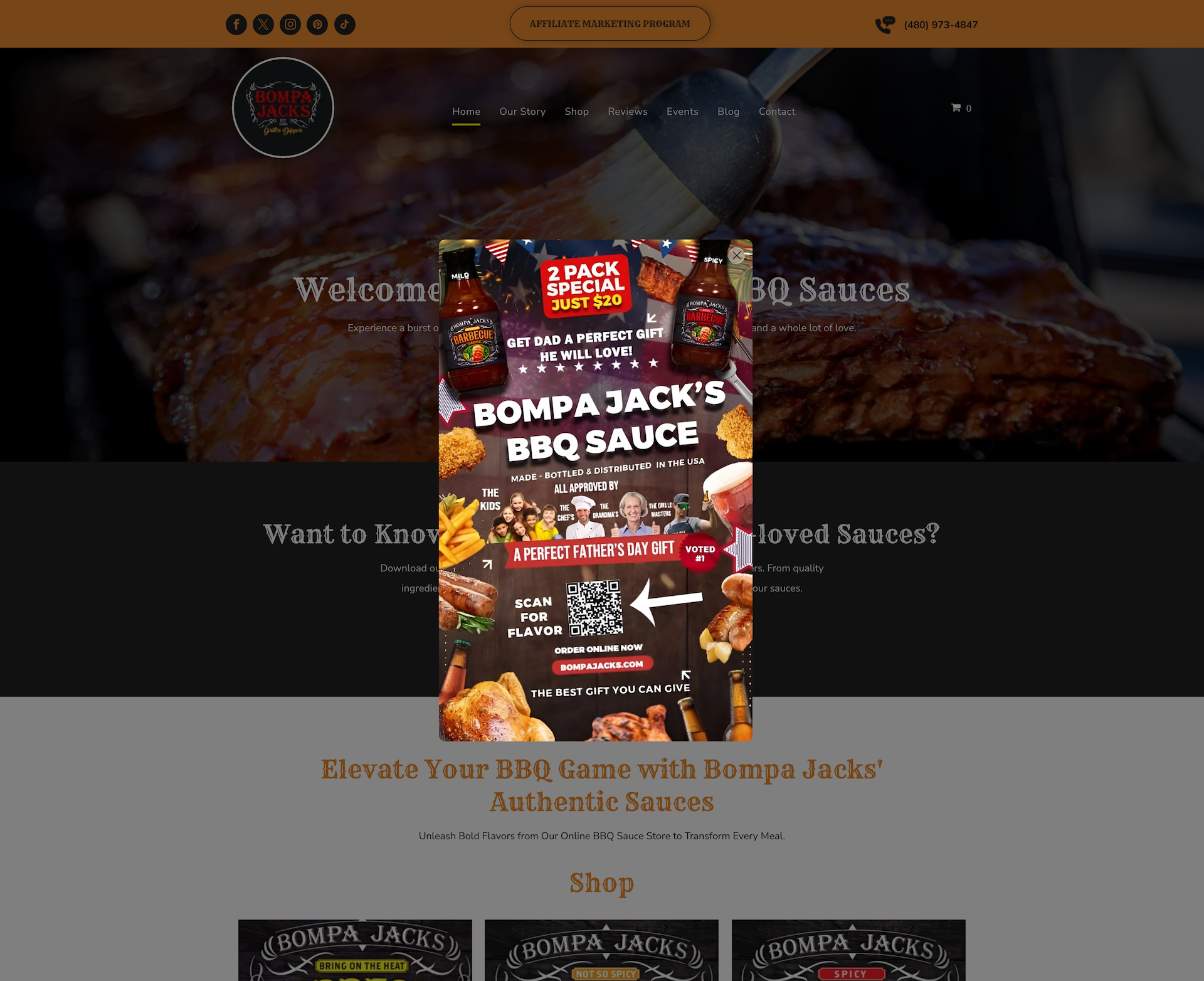
Task: Tap the Affiliate Marketing Program button
Action: click(610, 24)
